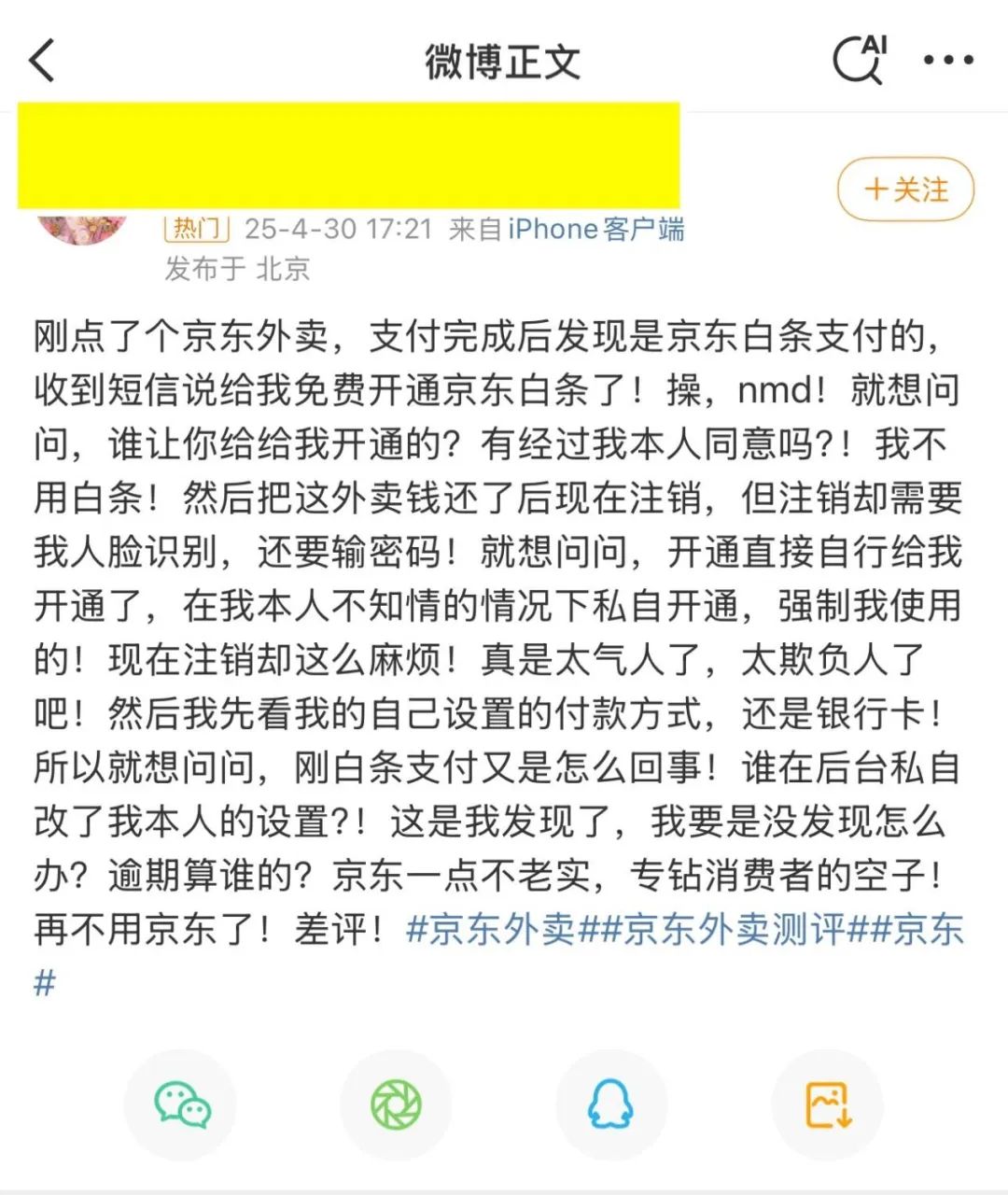
Task: Open the 热门 tag beside the date
Action: (197, 229)
